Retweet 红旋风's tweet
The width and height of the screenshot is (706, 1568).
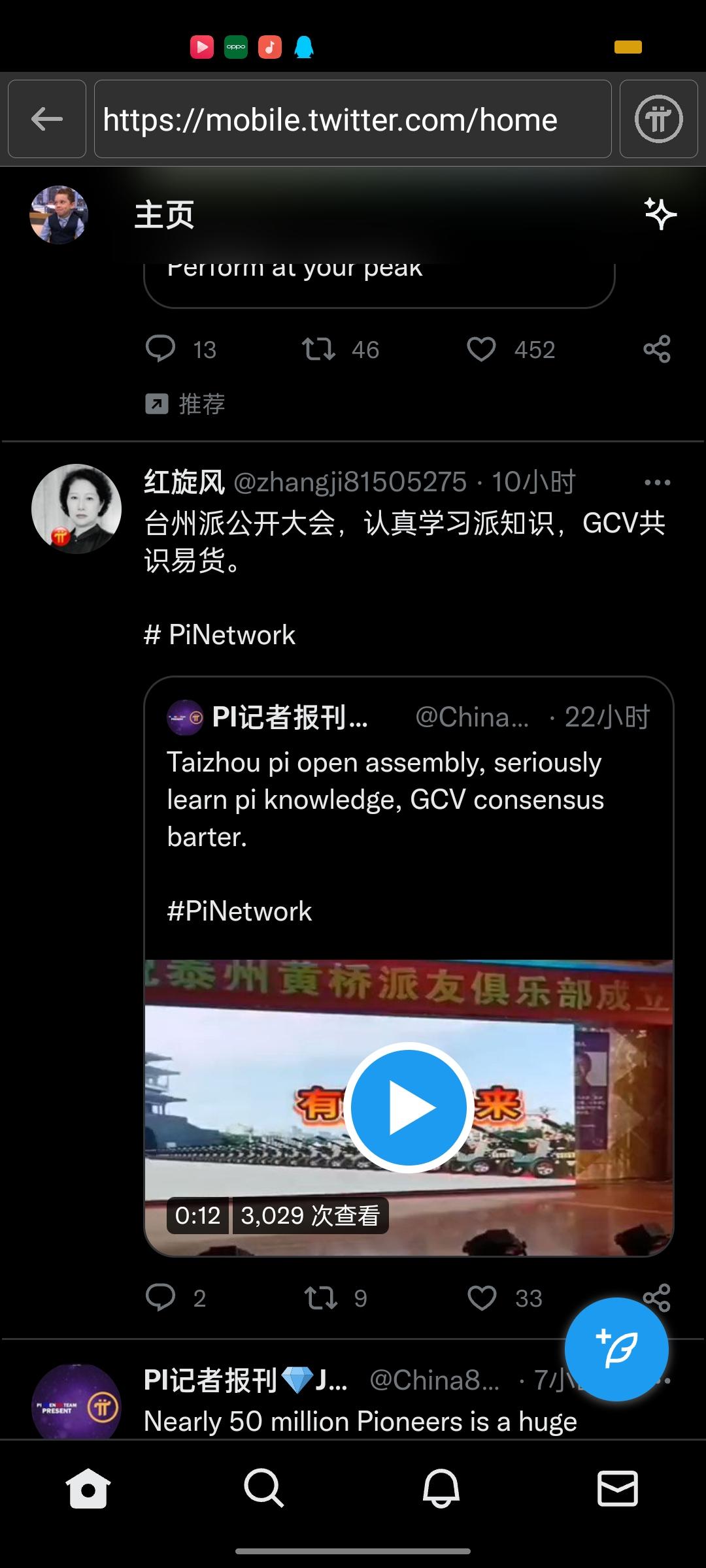click(321, 1298)
